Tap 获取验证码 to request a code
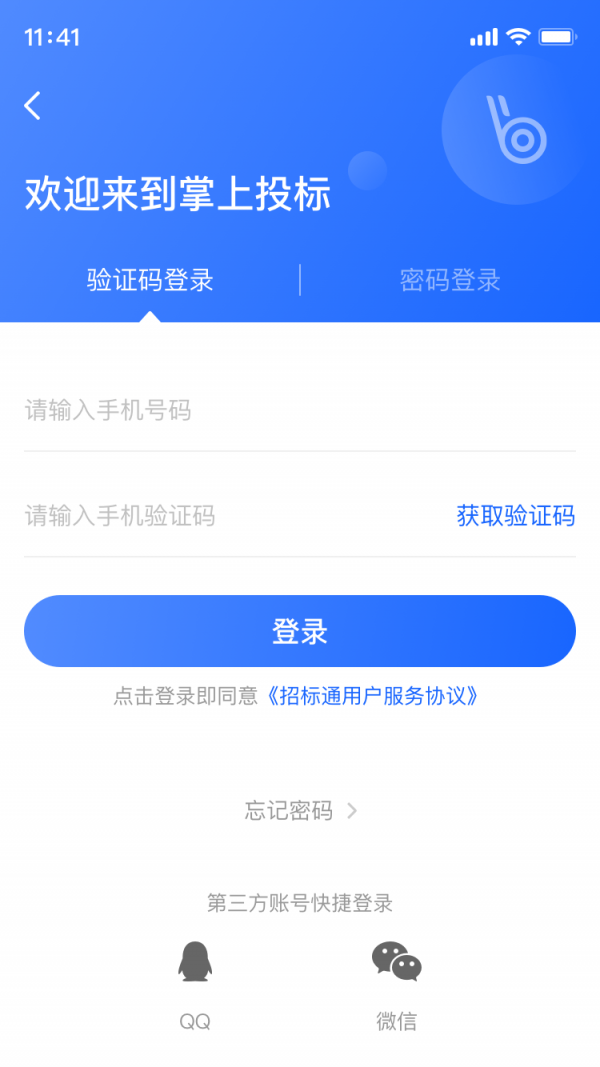 tap(515, 516)
